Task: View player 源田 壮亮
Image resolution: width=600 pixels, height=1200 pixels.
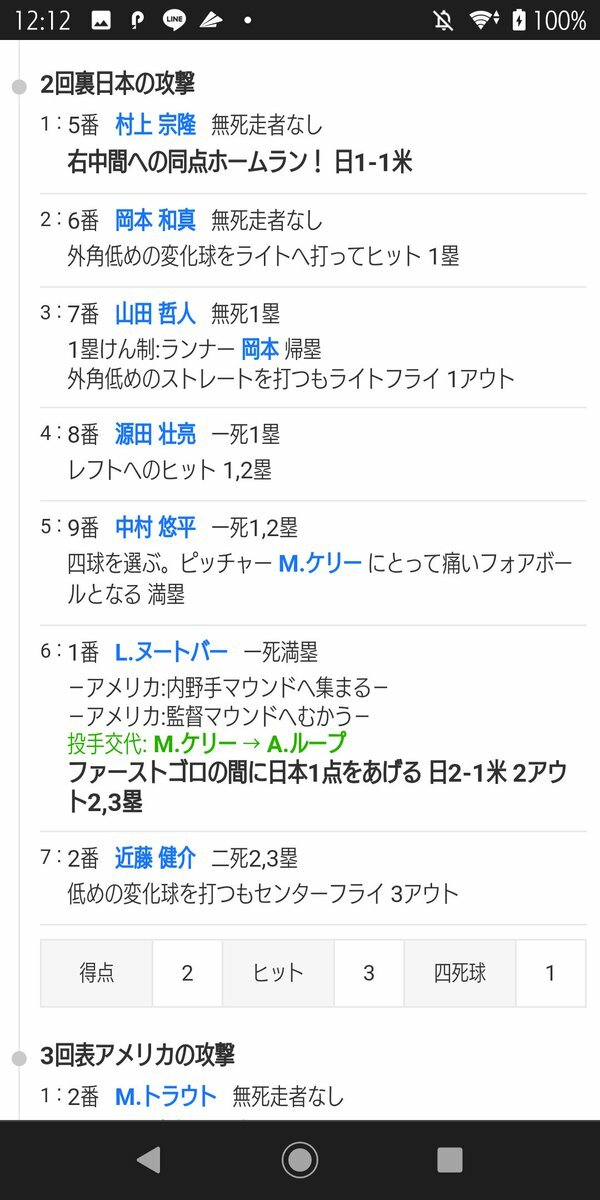Action: click(155, 433)
